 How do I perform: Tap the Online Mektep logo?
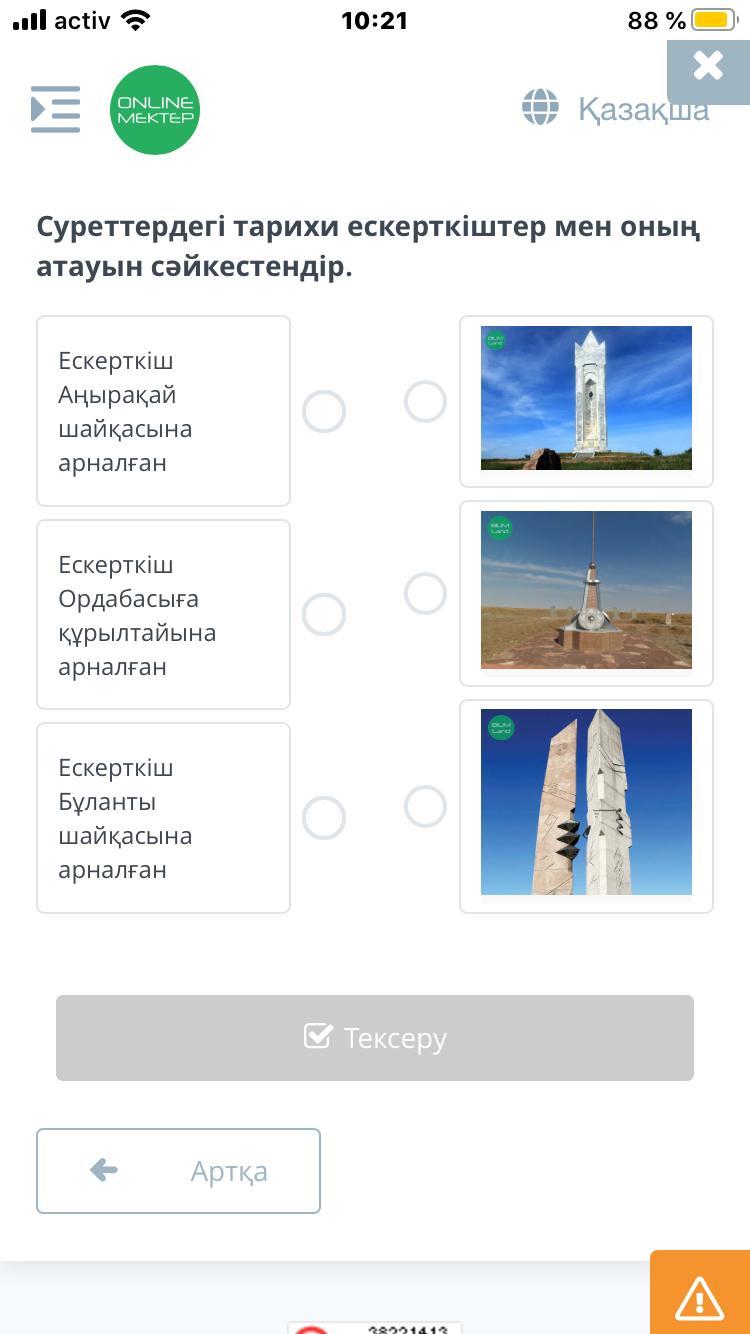tap(155, 110)
